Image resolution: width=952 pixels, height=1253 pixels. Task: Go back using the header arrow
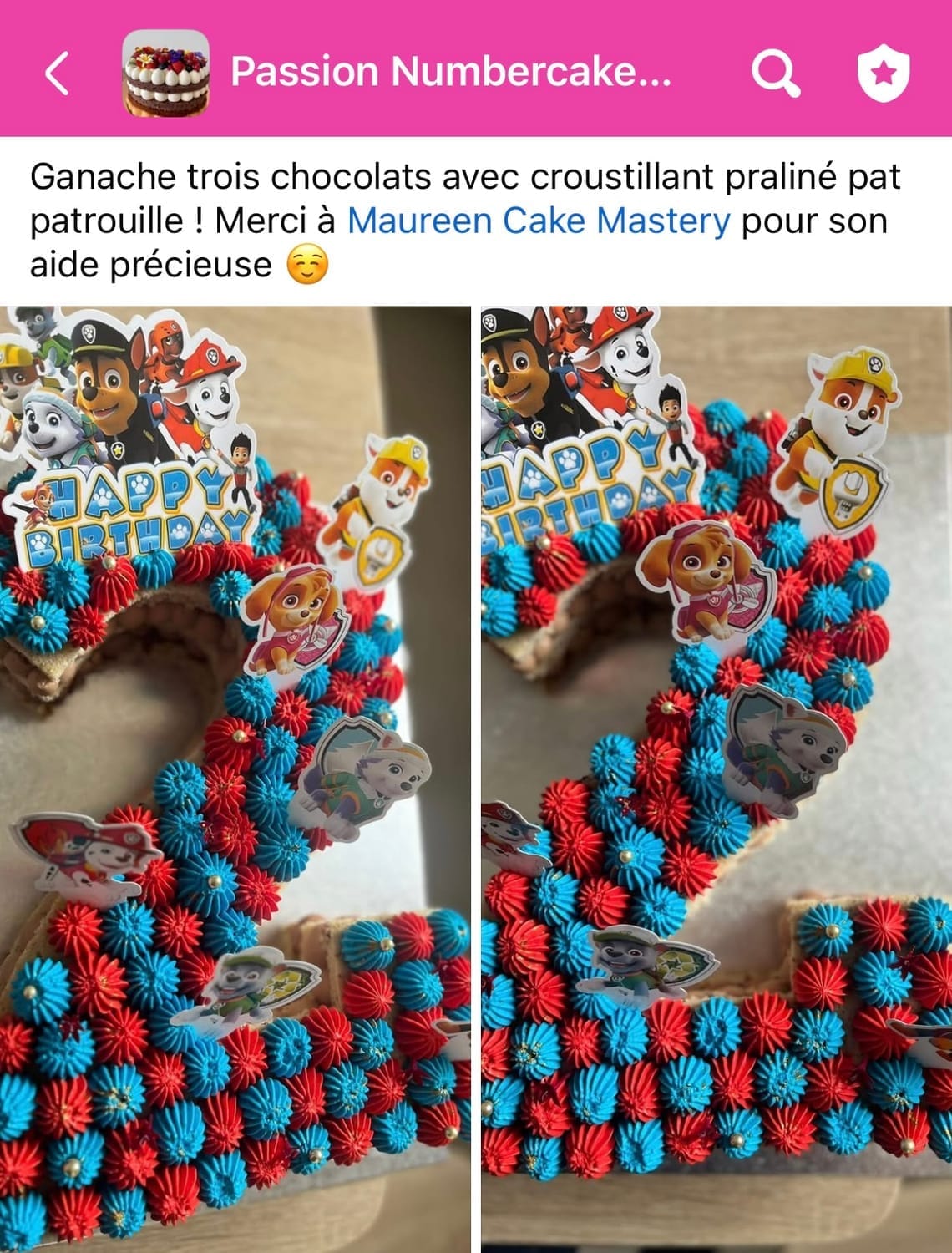[x=57, y=73]
